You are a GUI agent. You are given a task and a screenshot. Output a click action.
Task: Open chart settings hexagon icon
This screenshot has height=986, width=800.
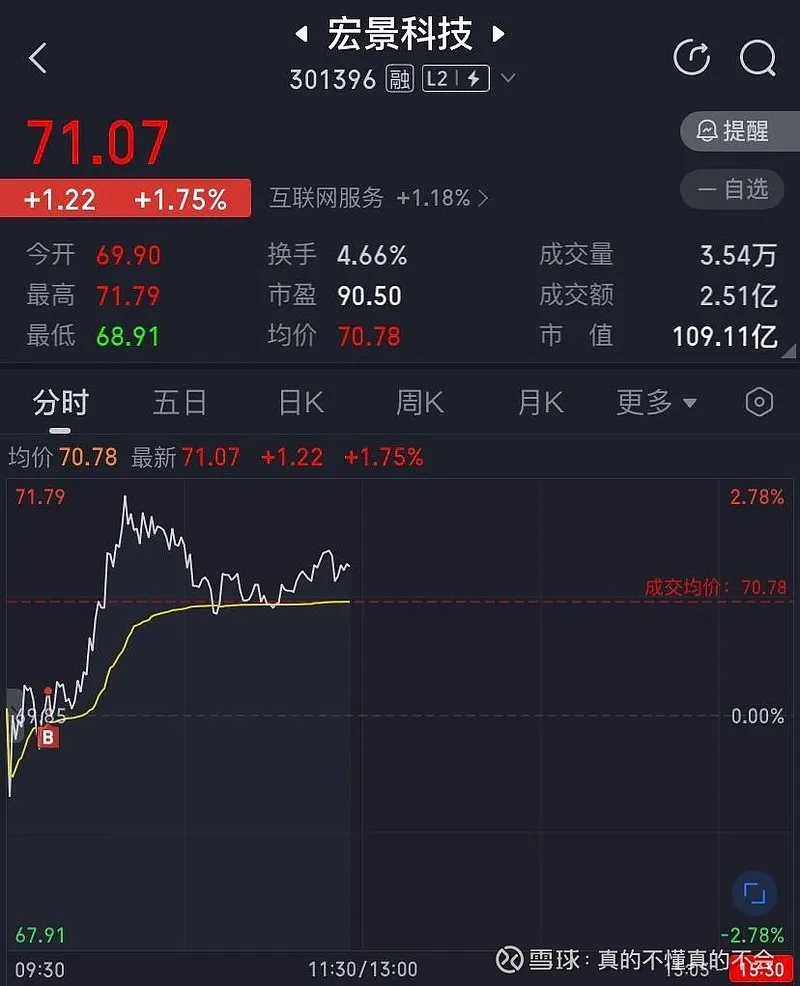759,403
